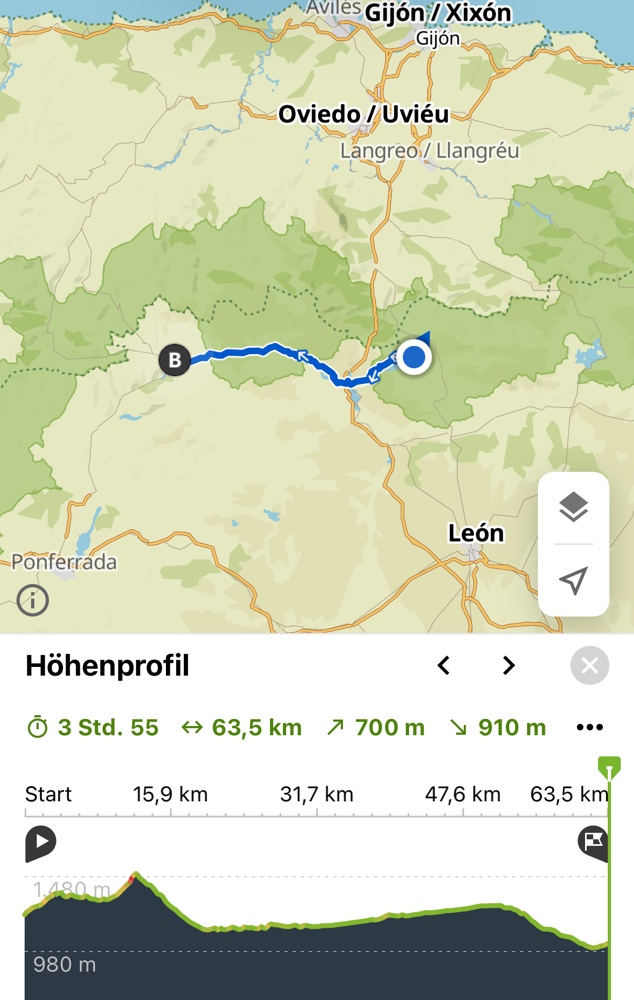Jump to the start of elevation profile

(41, 844)
